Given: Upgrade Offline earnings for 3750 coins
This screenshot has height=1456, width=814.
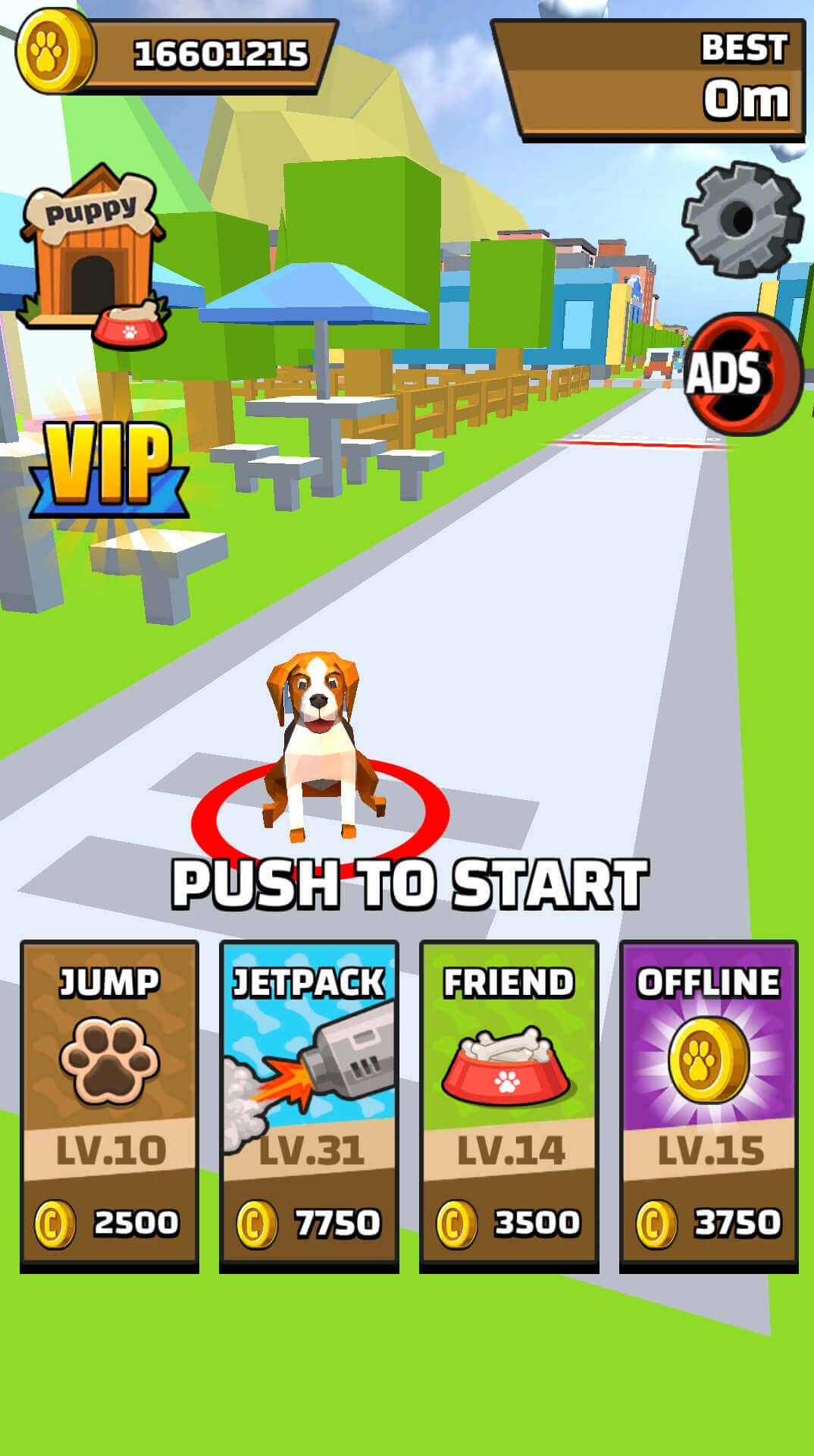Looking at the screenshot, I should point(709,1106).
